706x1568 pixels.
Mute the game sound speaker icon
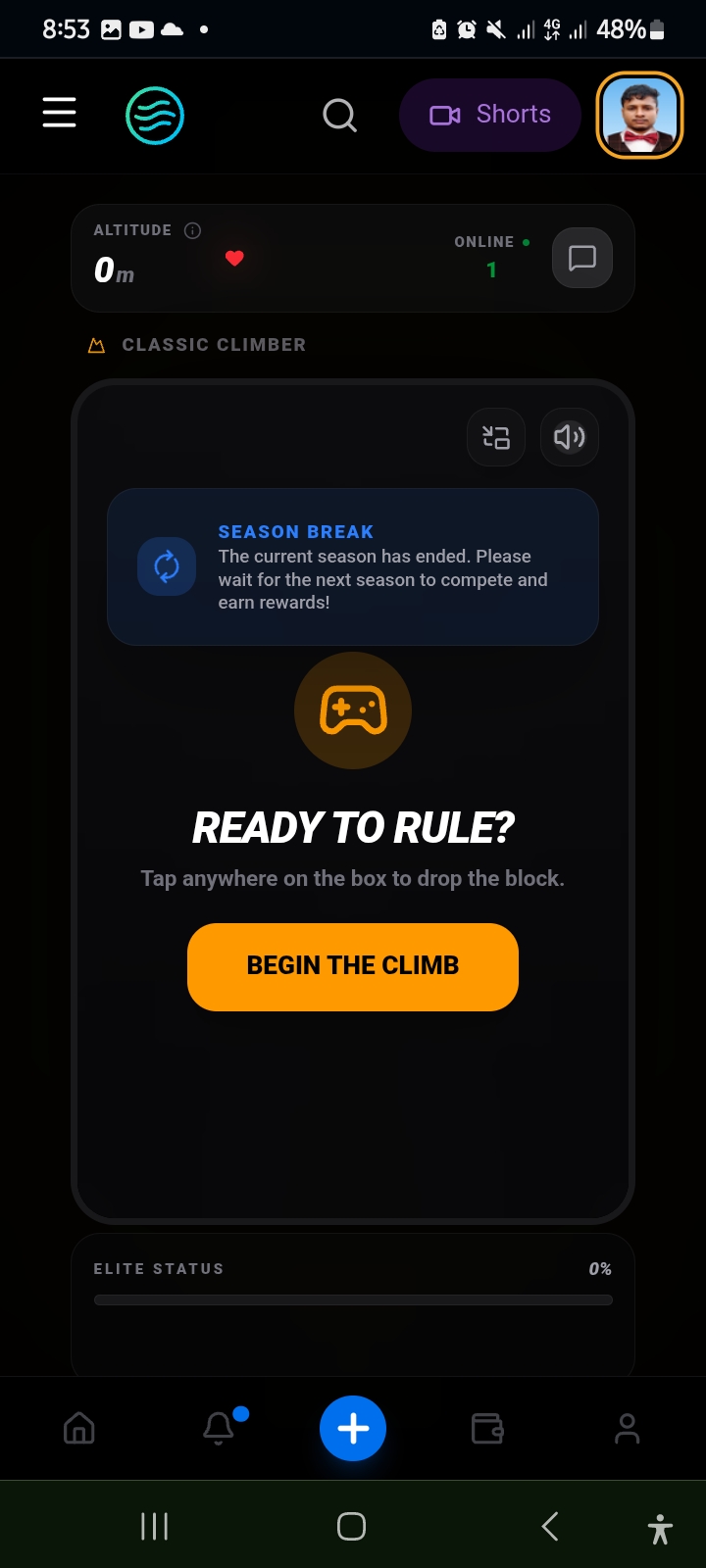570,437
